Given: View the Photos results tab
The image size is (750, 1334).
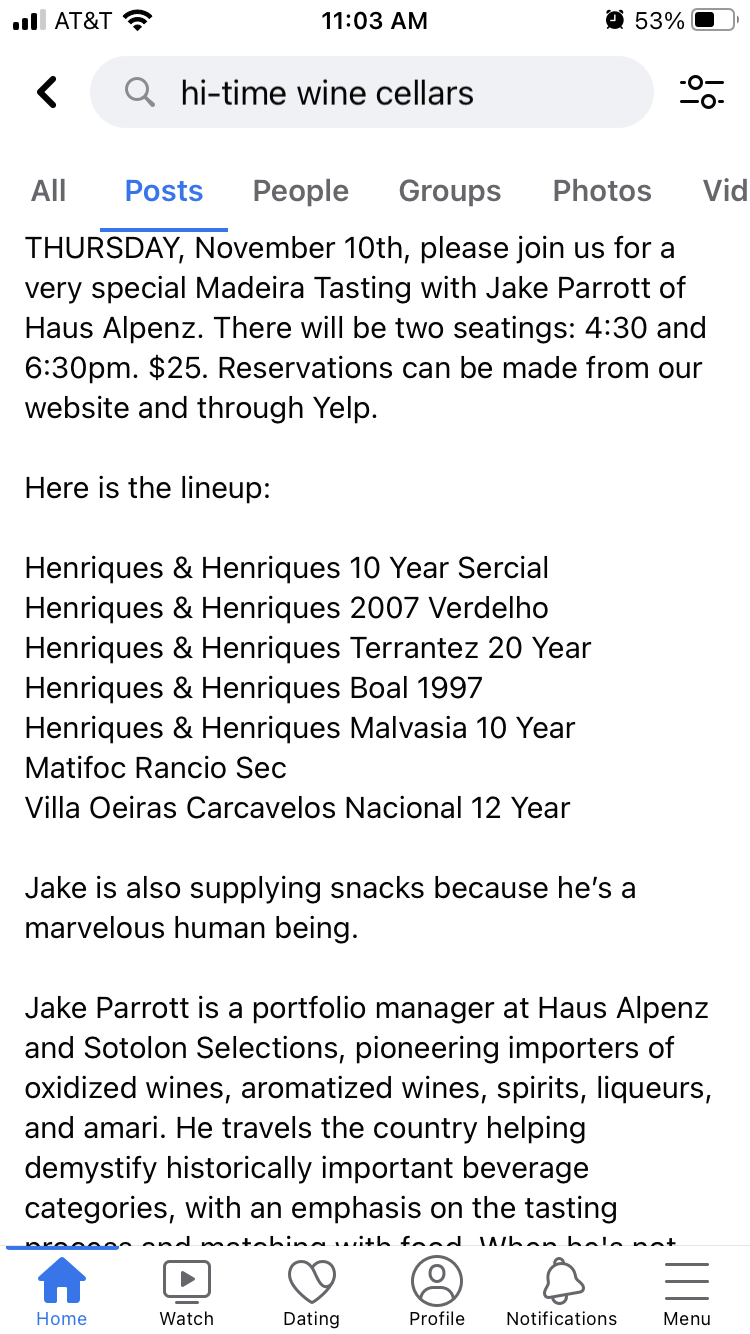Looking at the screenshot, I should (x=602, y=191).
